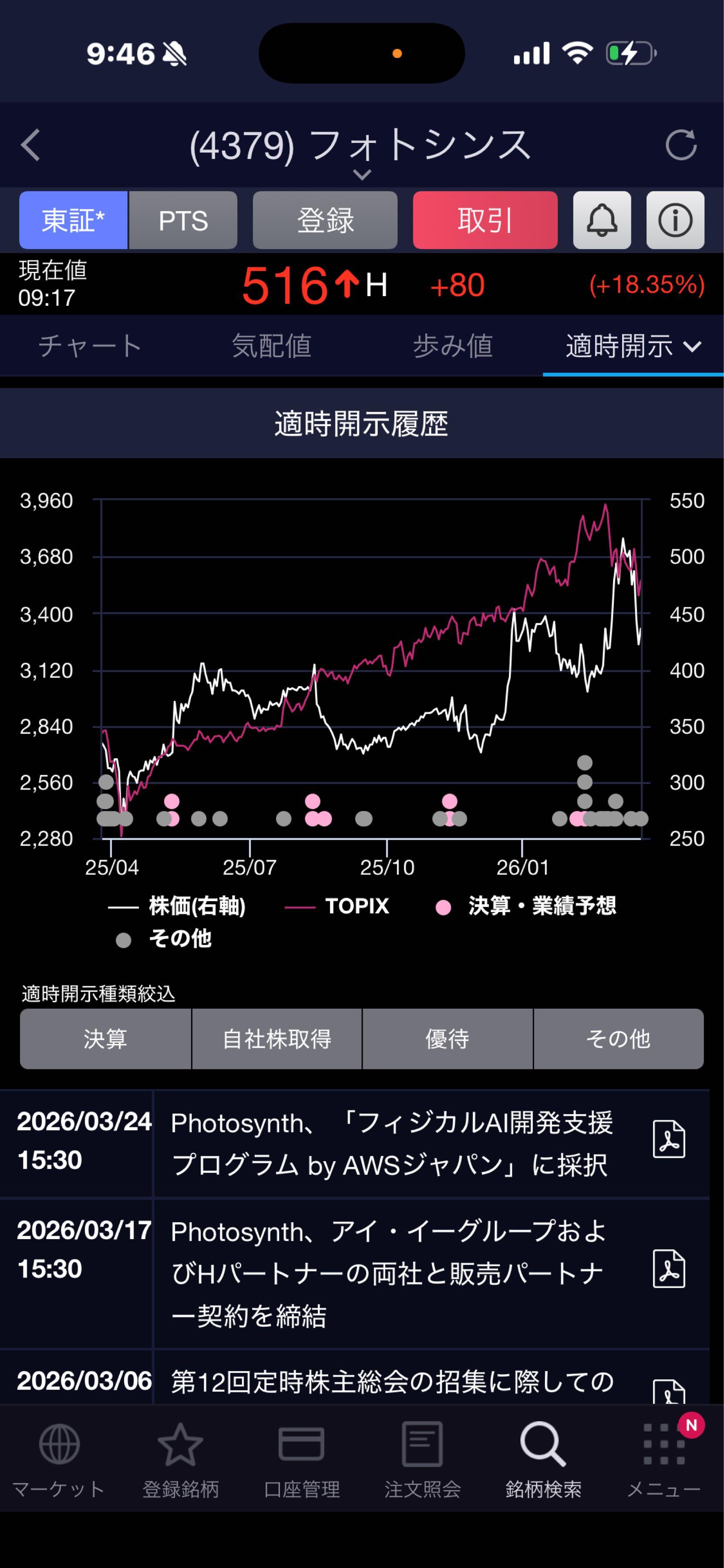Switch market view to PTS
This screenshot has width=724, height=1568.
coord(183,220)
